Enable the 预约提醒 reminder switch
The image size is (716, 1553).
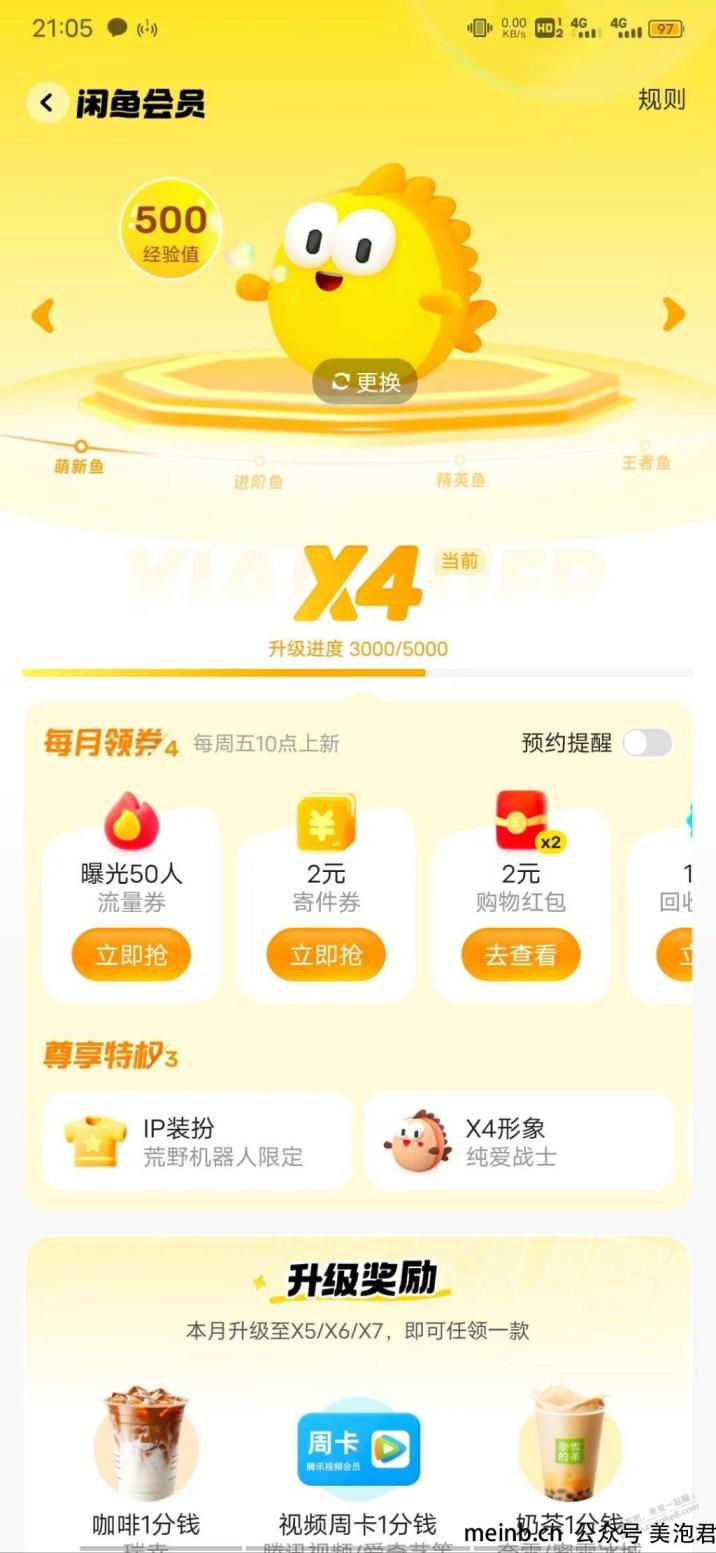(647, 743)
